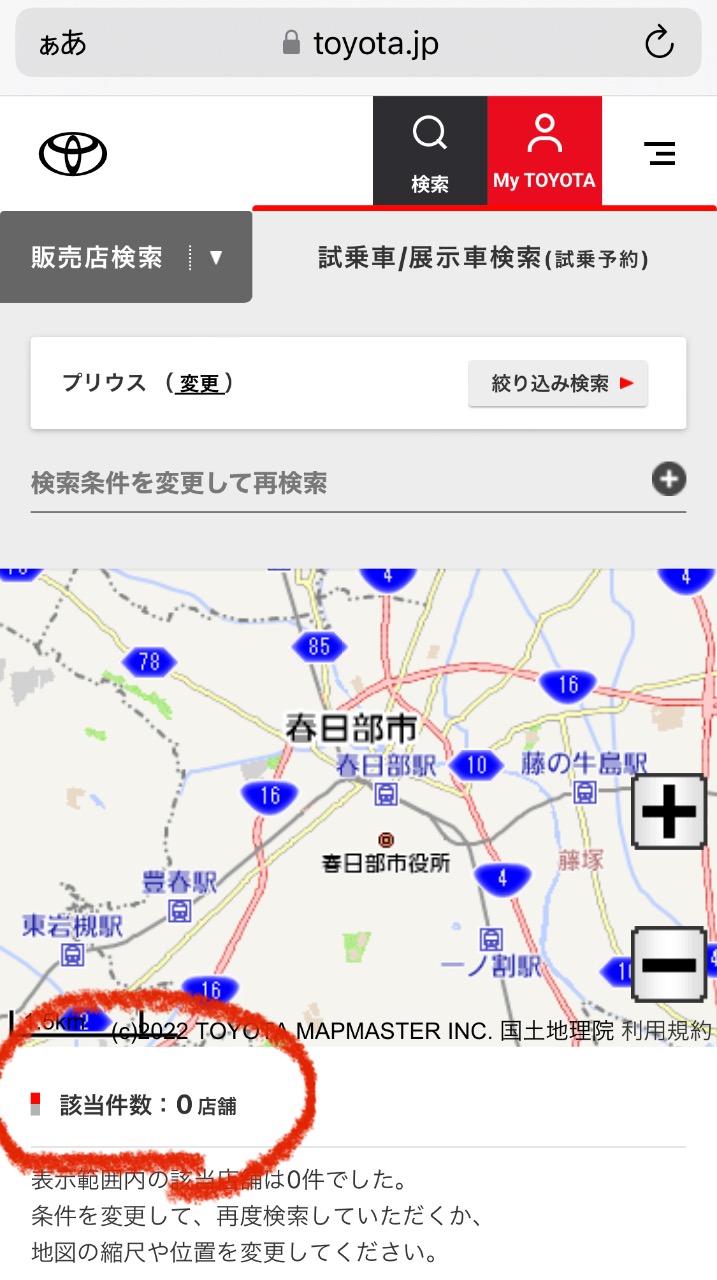Open the 検索 search icon
This screenshot has height=1280, width=717.
[430, 152]
